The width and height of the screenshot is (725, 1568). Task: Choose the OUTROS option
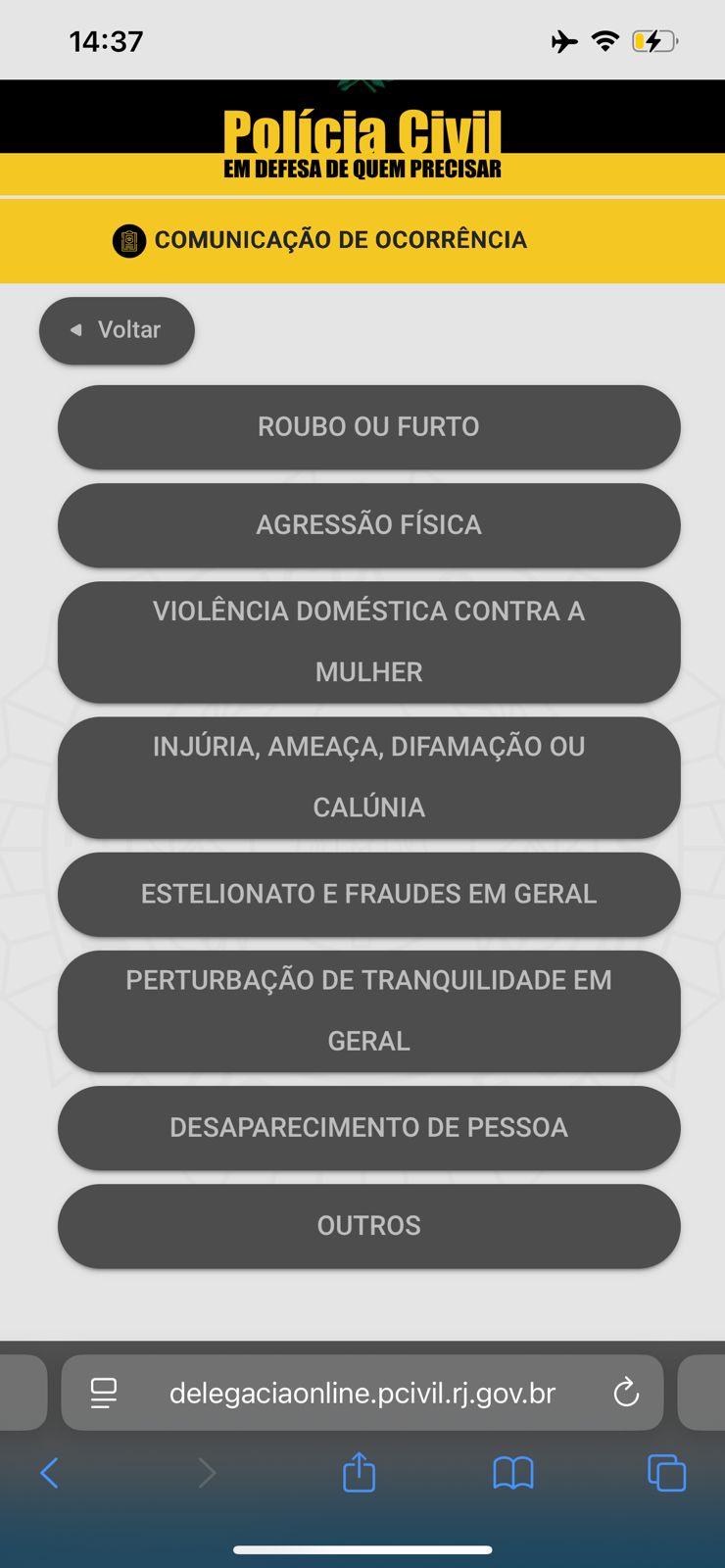coord(368,1226)
